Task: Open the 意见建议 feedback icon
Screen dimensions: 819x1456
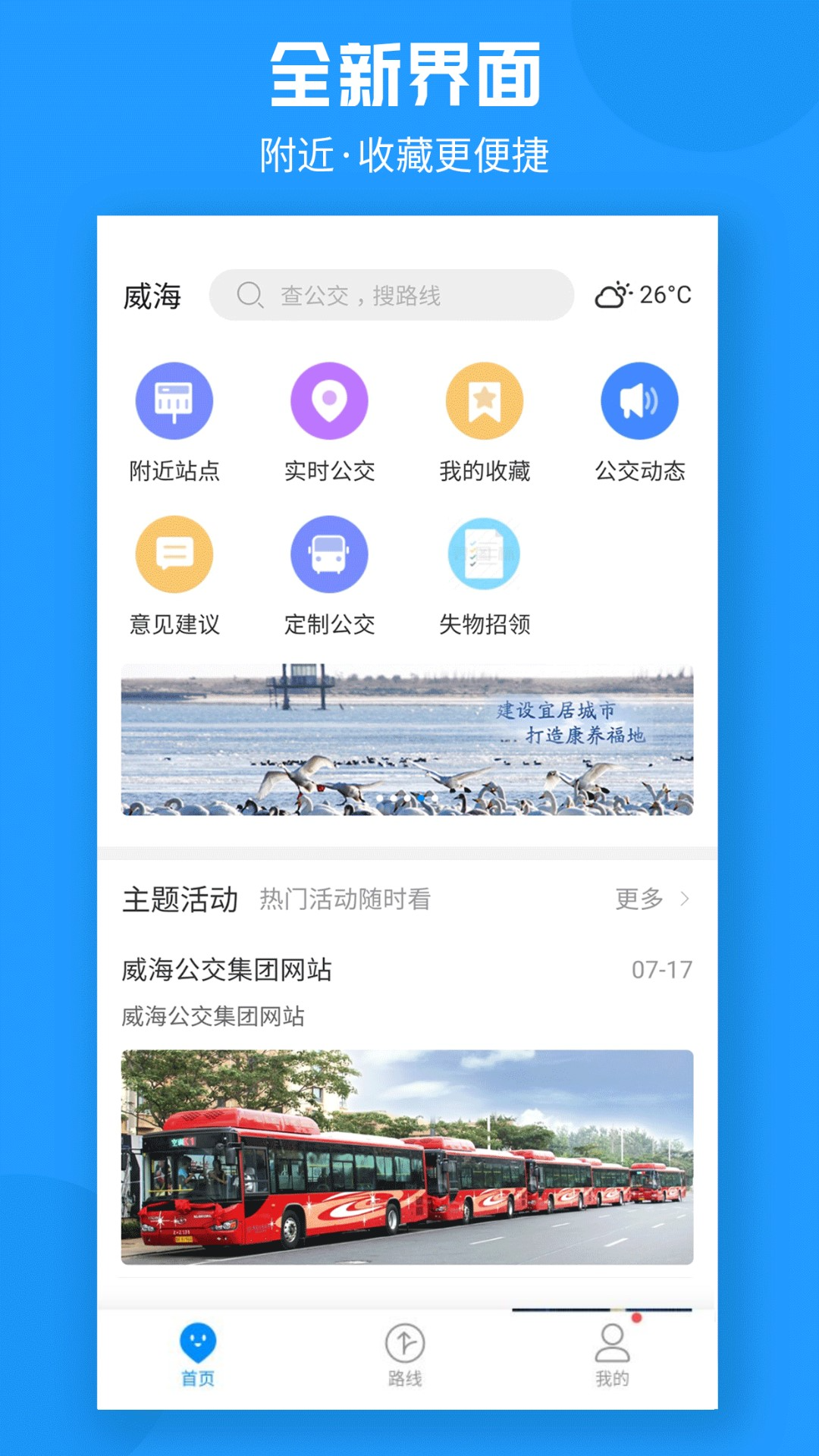Action: point(175,554)
